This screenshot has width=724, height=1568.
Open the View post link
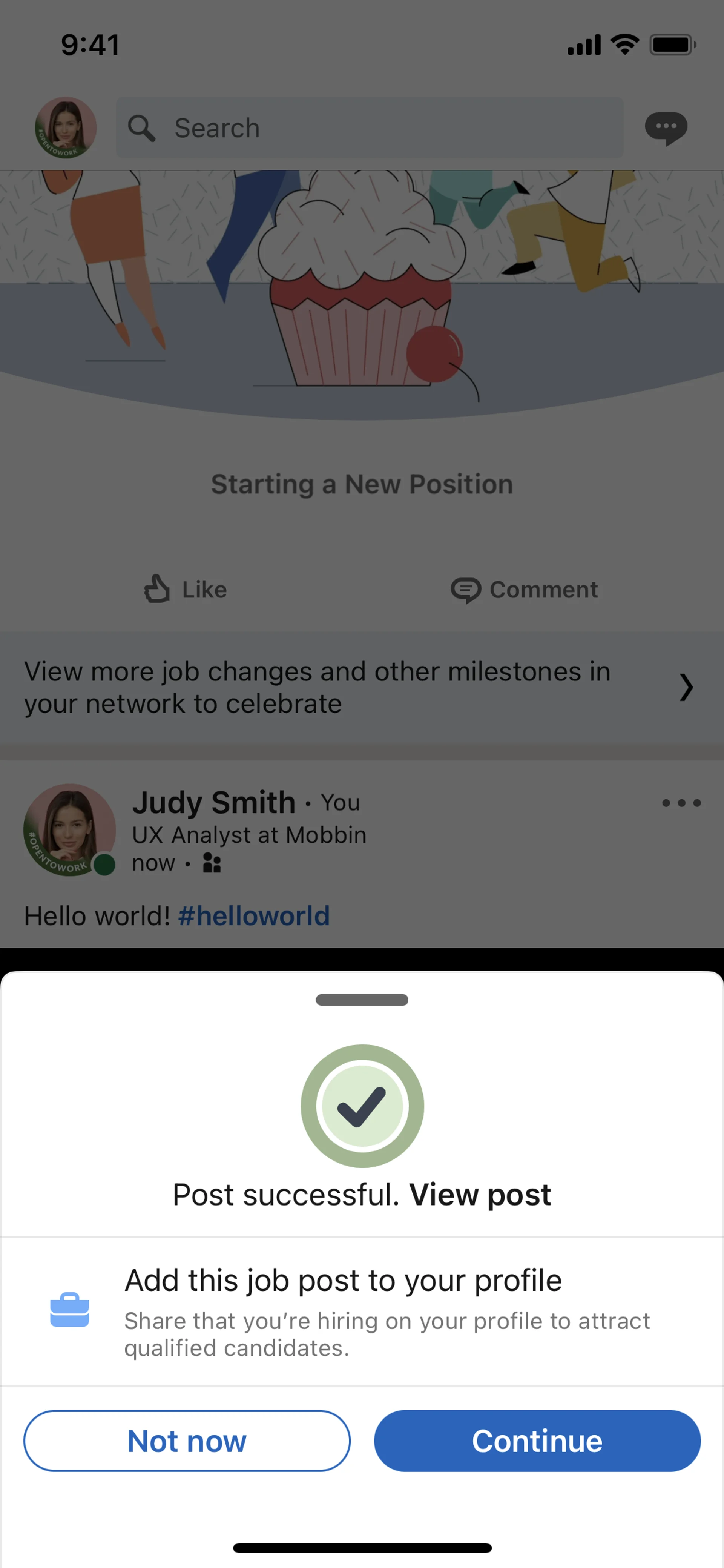[x=480, y=1195]
